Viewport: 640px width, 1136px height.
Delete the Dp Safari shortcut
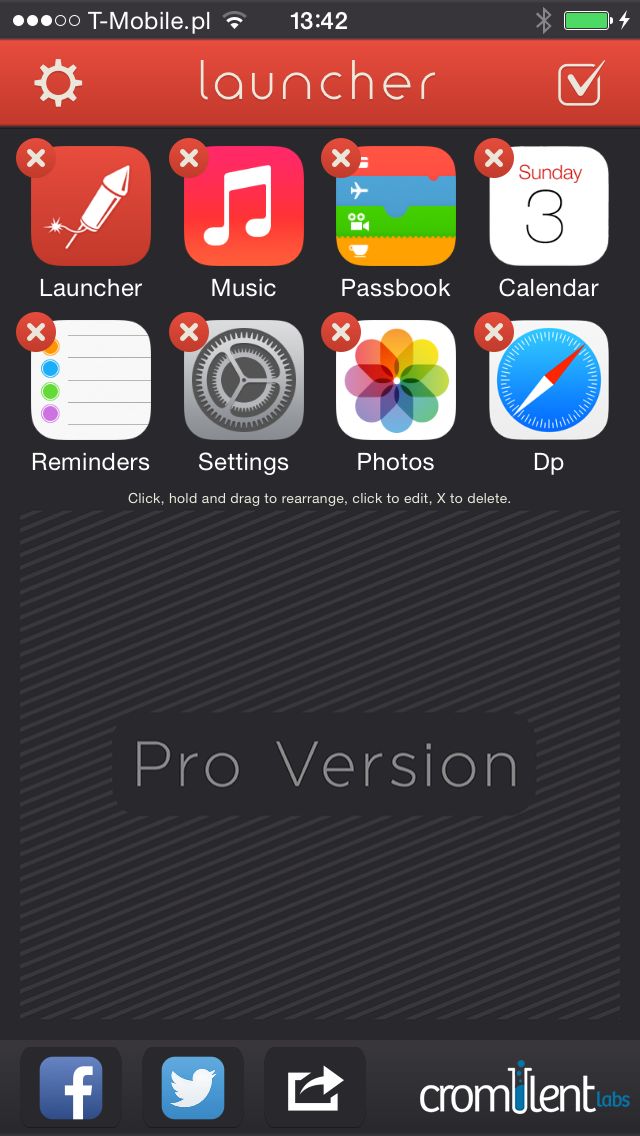(494, 332)
